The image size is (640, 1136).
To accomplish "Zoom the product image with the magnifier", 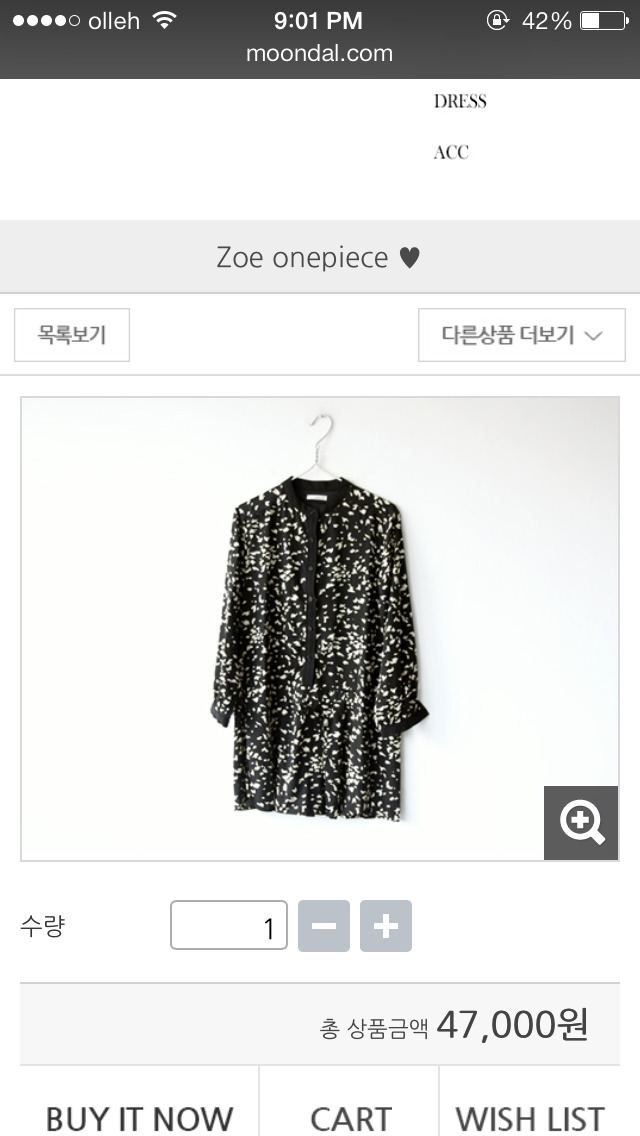I will 581,822.
